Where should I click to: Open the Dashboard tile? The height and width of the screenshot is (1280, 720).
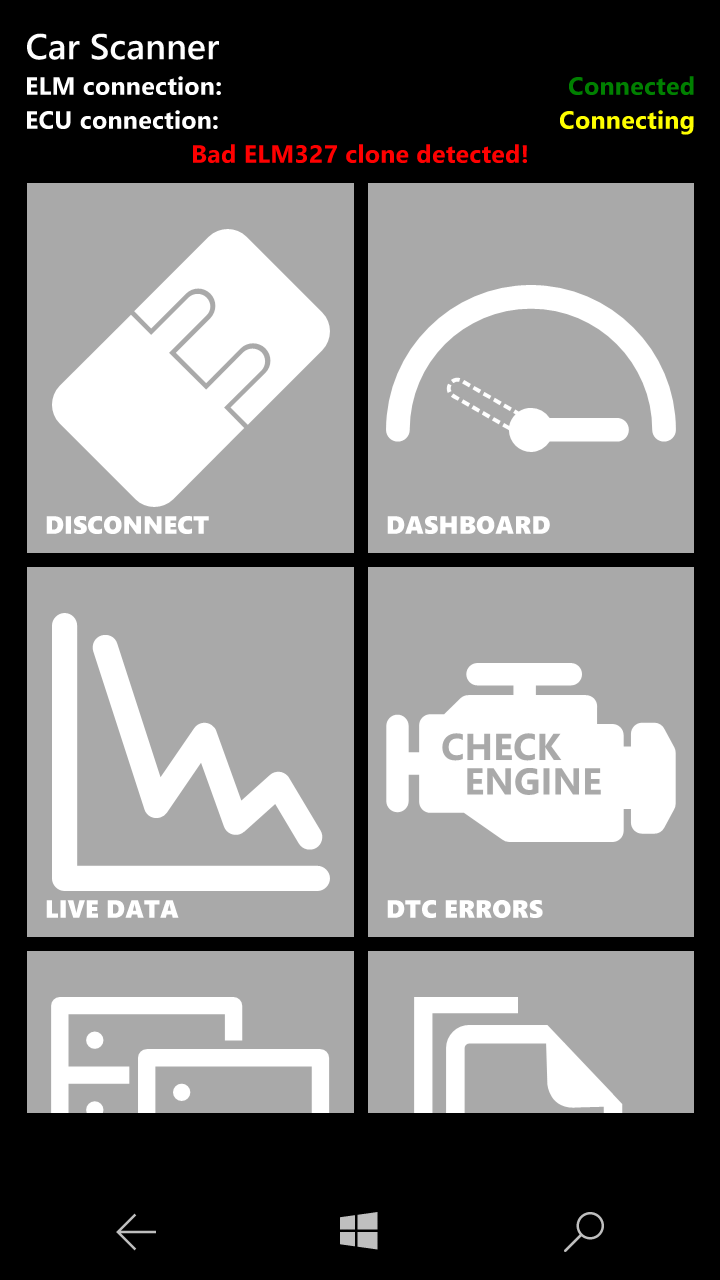point(530,367)
